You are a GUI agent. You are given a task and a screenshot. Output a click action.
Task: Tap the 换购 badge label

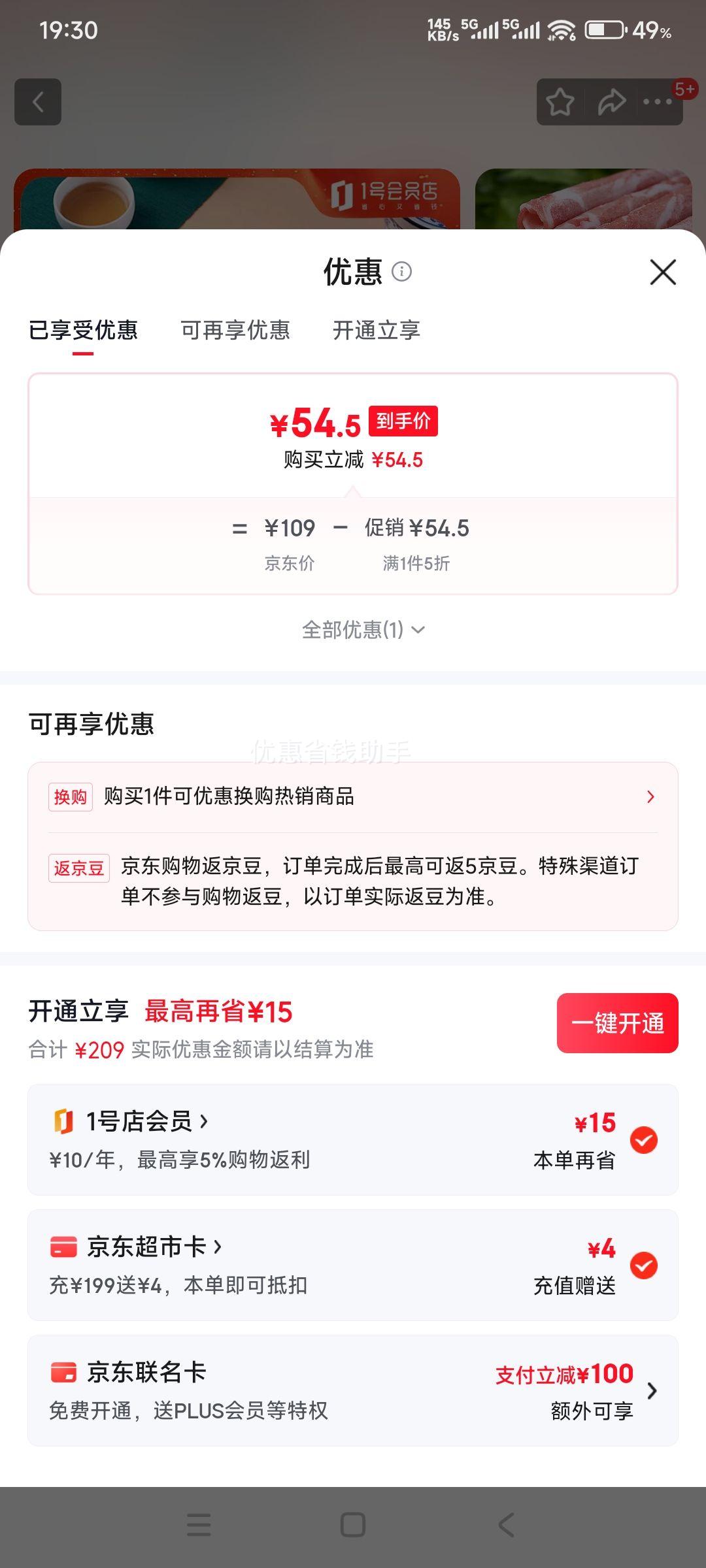70,796
